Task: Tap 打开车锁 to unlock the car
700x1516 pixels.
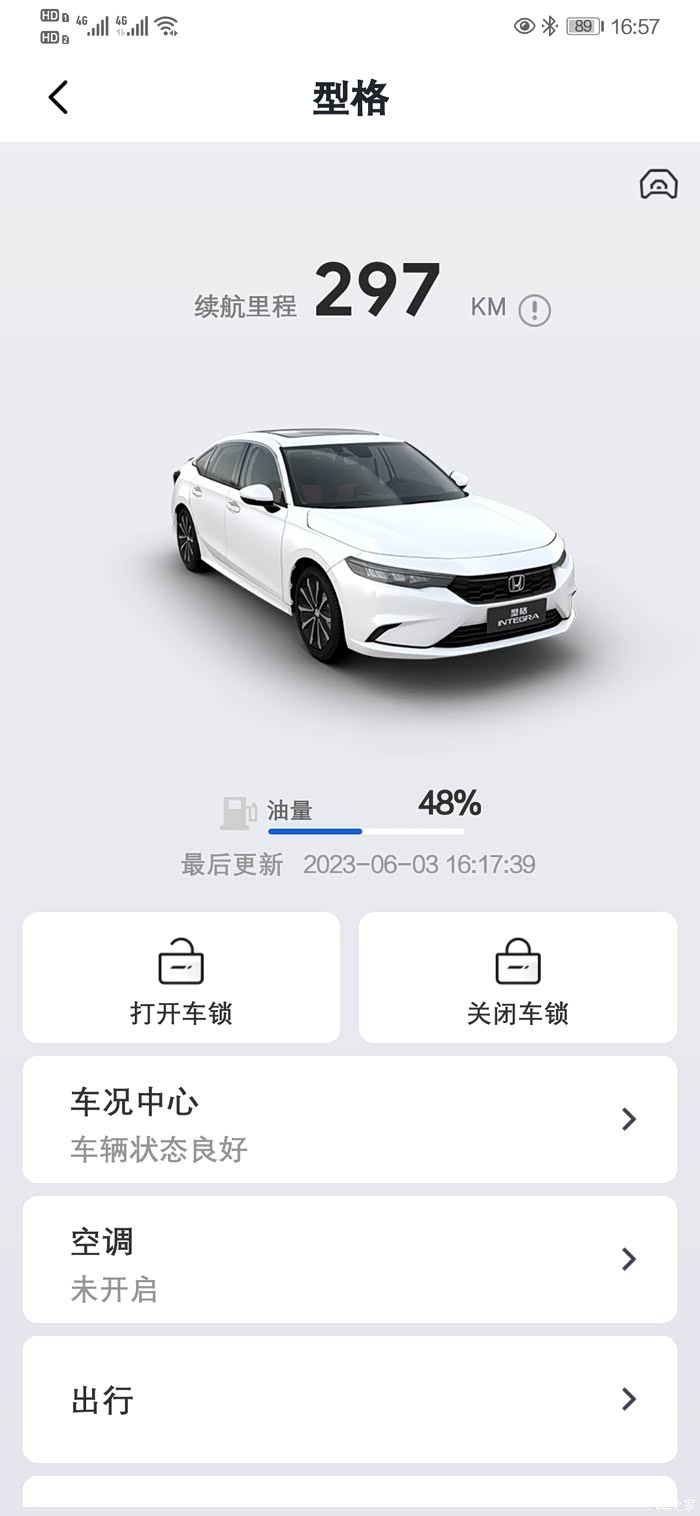Action: (x=181, y=978)
